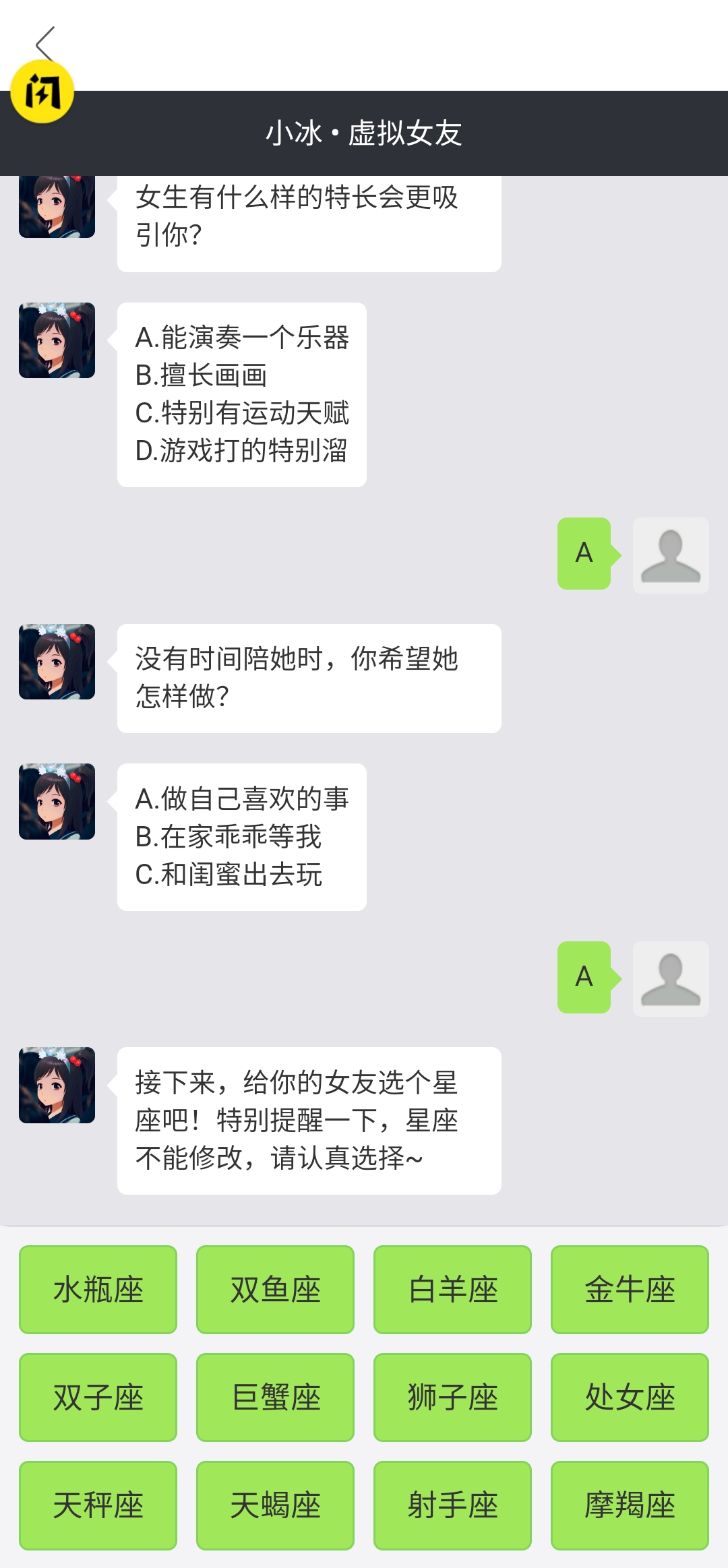Select the 水瓶座 option
728x1568 pixels.
[97, 1289]
